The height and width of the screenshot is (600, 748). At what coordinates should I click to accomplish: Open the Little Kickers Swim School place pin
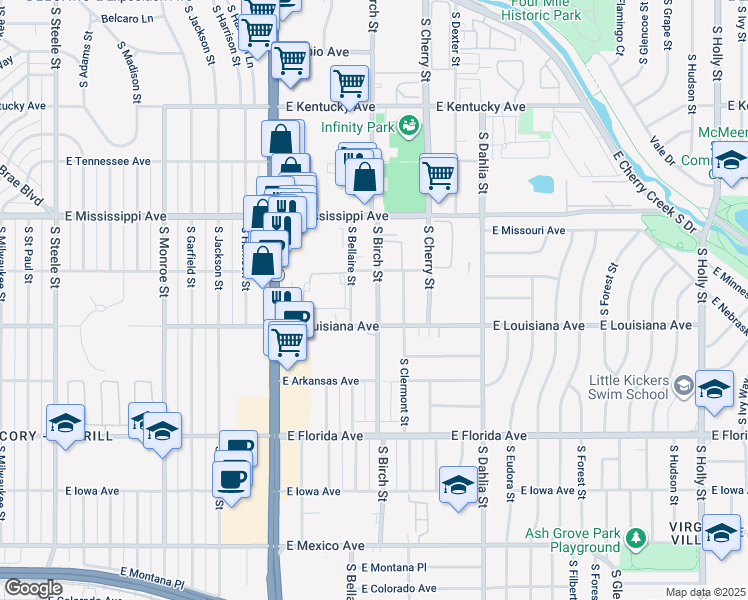tap(684, 385)
